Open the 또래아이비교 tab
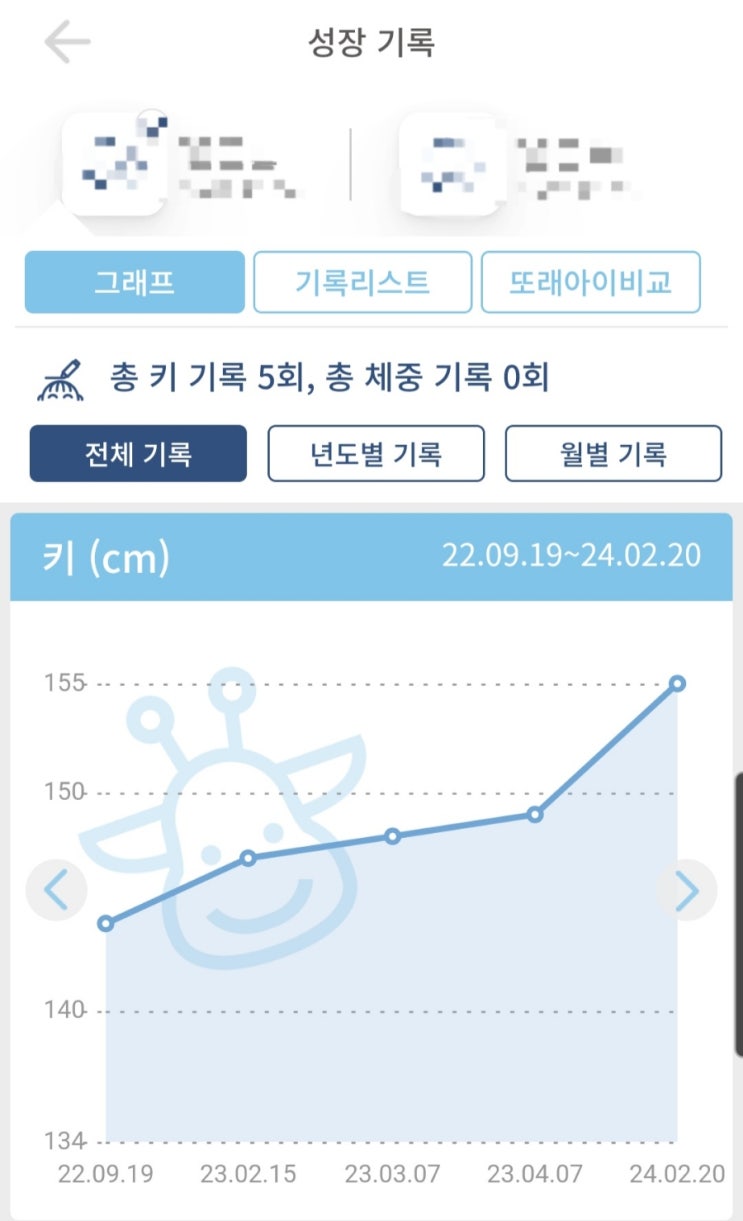 [590, 282]
